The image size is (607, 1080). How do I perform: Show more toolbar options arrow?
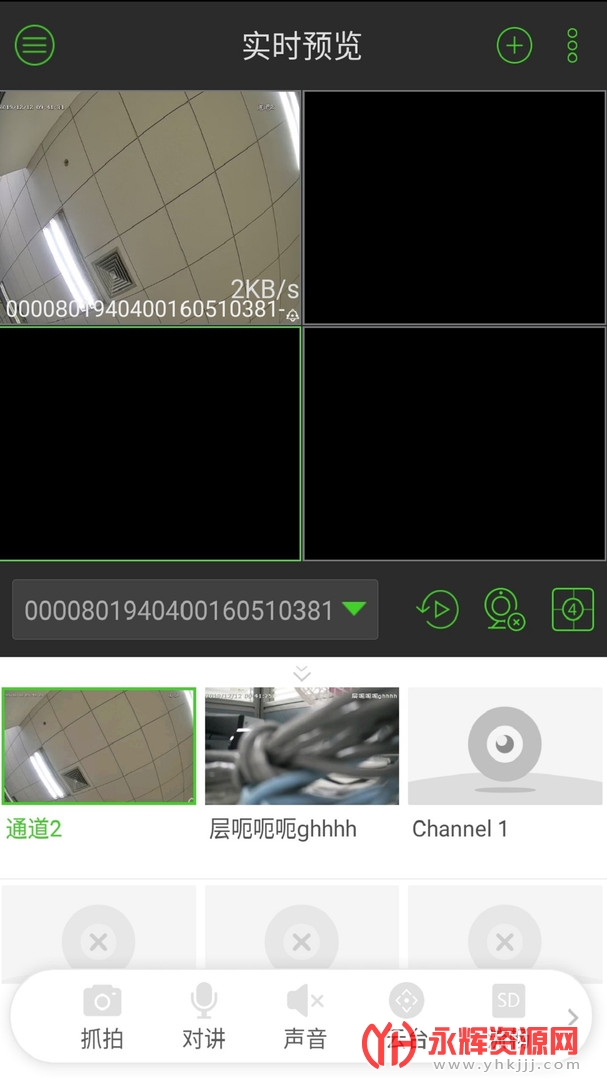click(x=573, y=1017)
